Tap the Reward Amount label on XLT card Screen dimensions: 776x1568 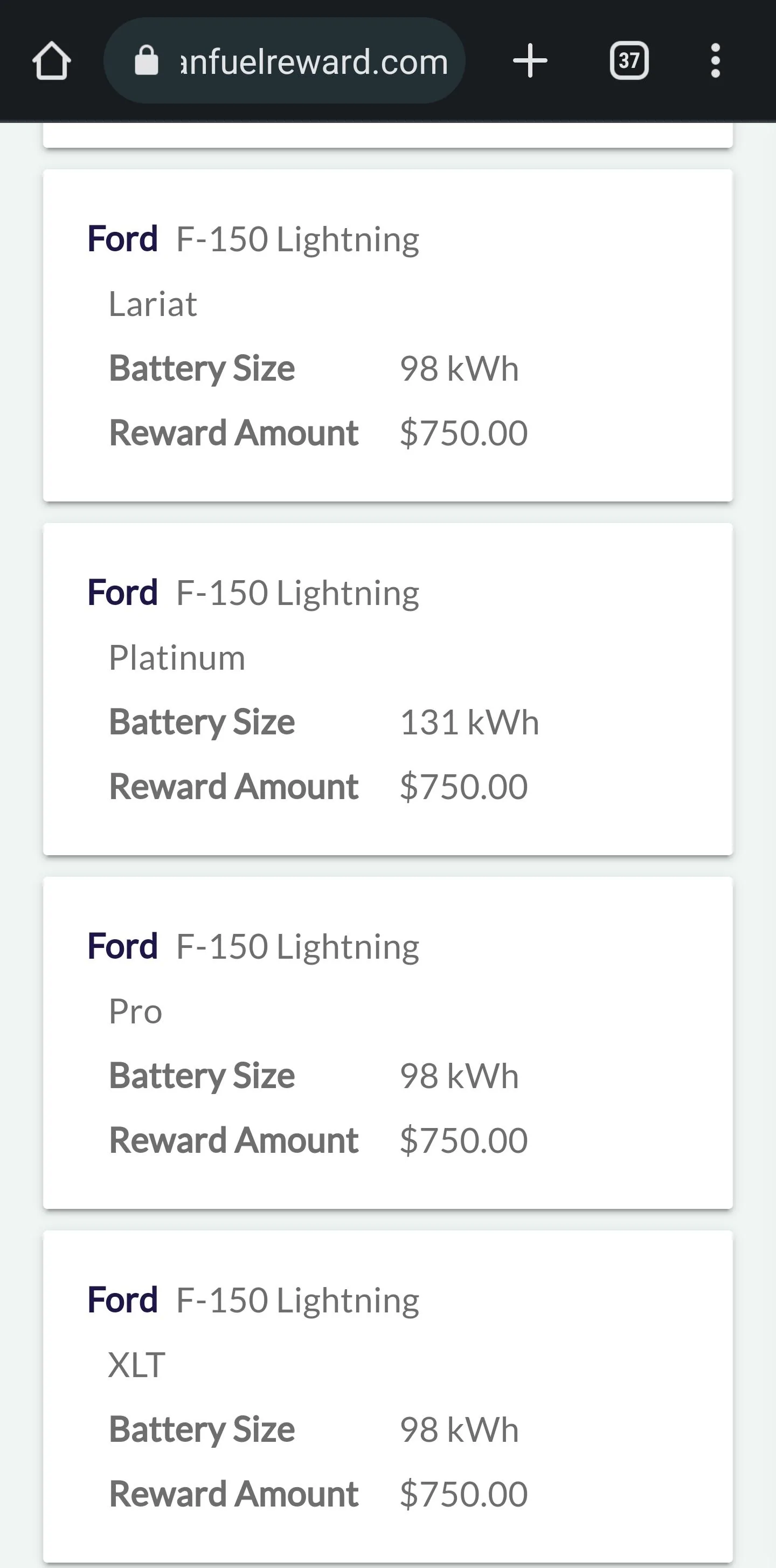click(x=233, y=1493)
